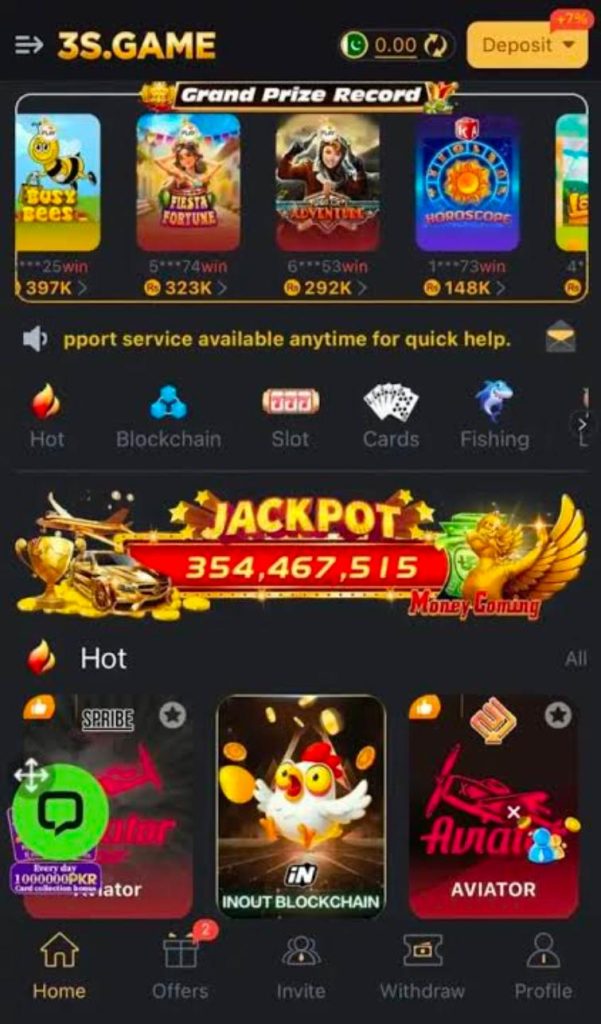Open the Jackpot banner

point(300,555)
